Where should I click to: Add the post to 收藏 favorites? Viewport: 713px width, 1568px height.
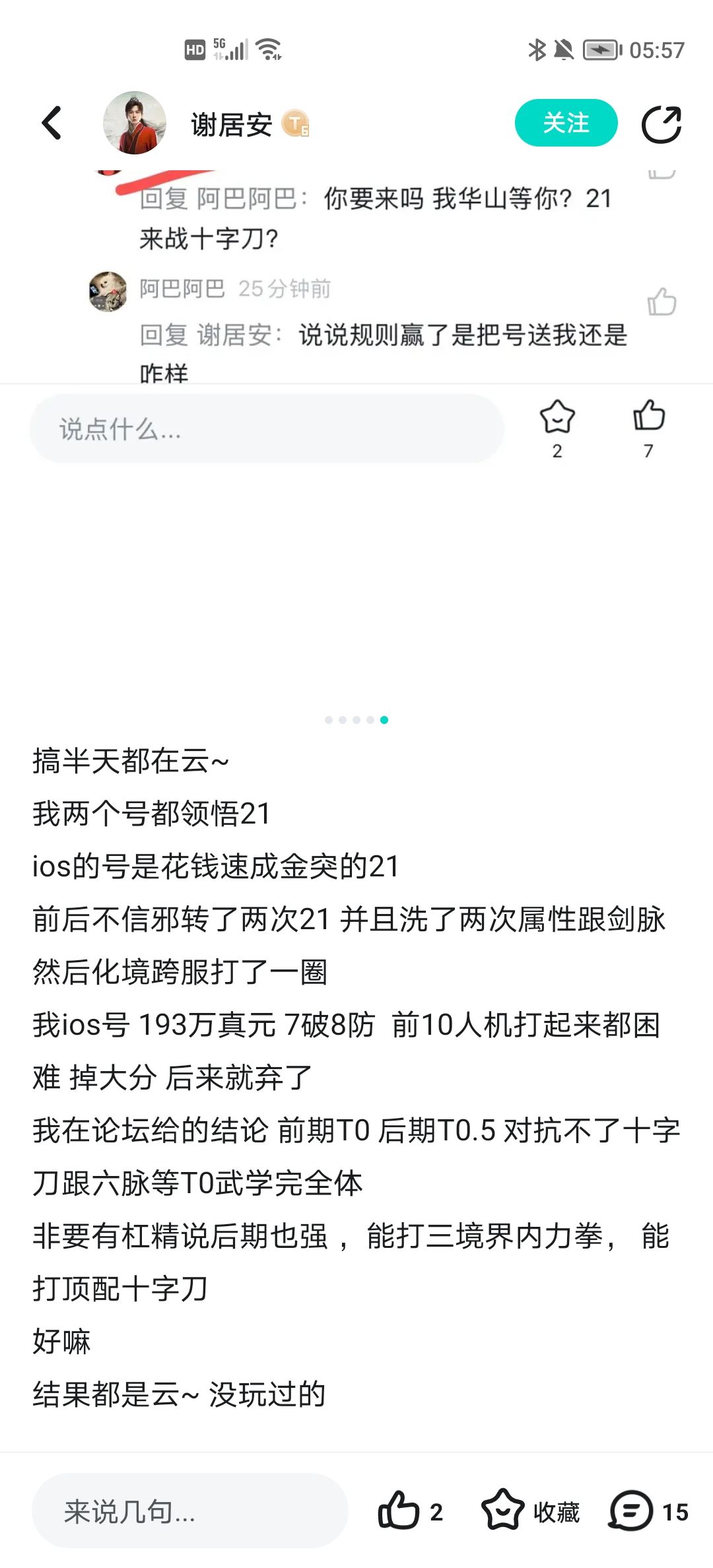point(531,1511)
